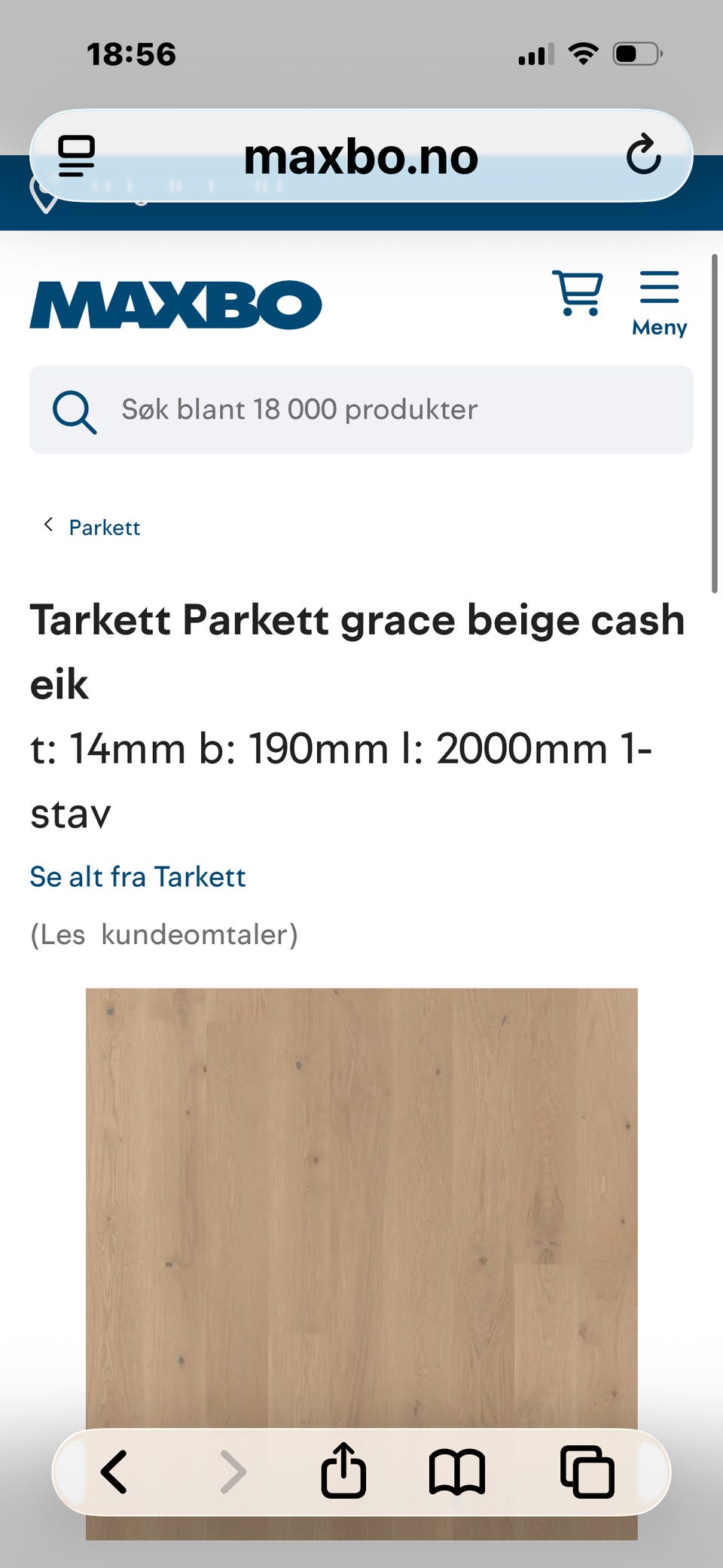723x1568 pixels.
Task: Open Les kundeomtaler reviews
Action: (163, 935)
